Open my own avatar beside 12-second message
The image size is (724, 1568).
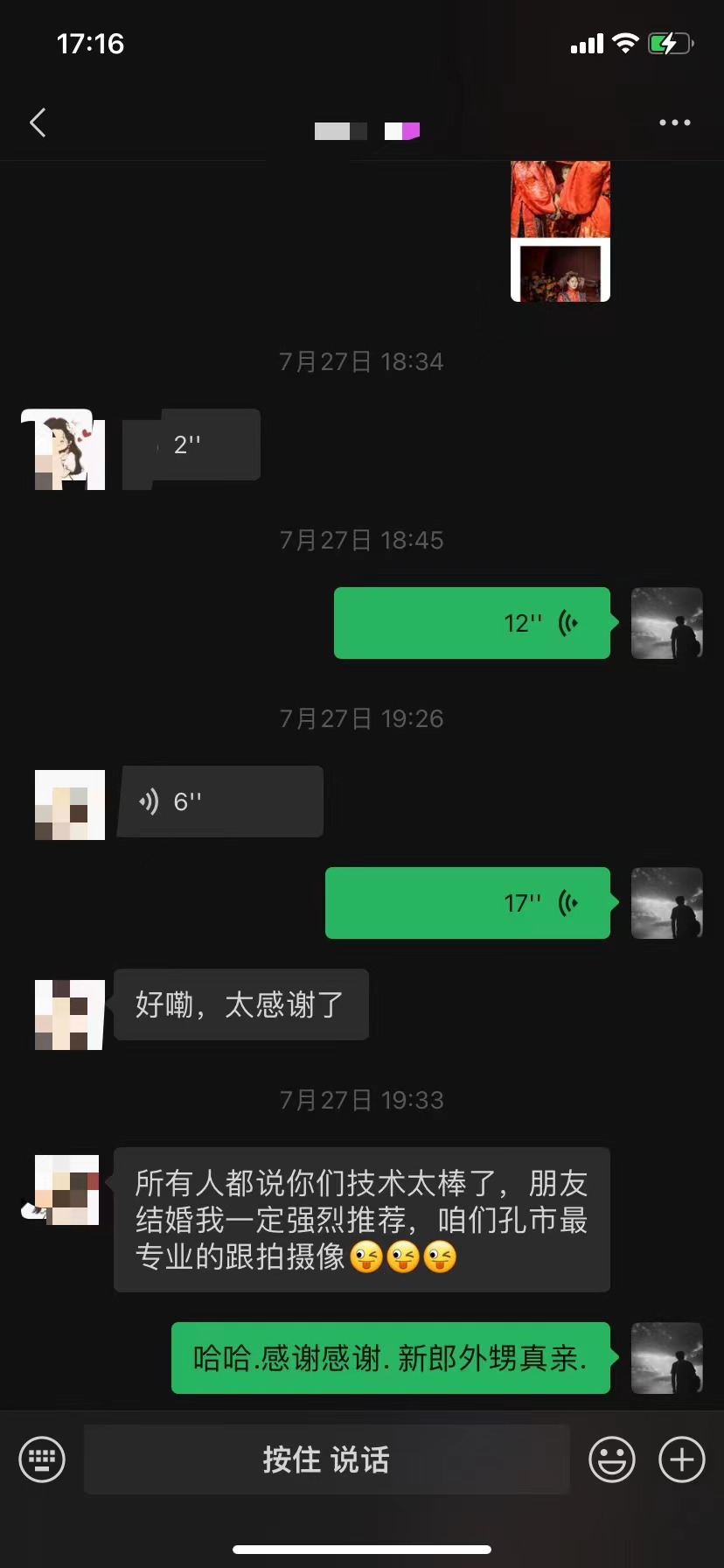point(666,623)
